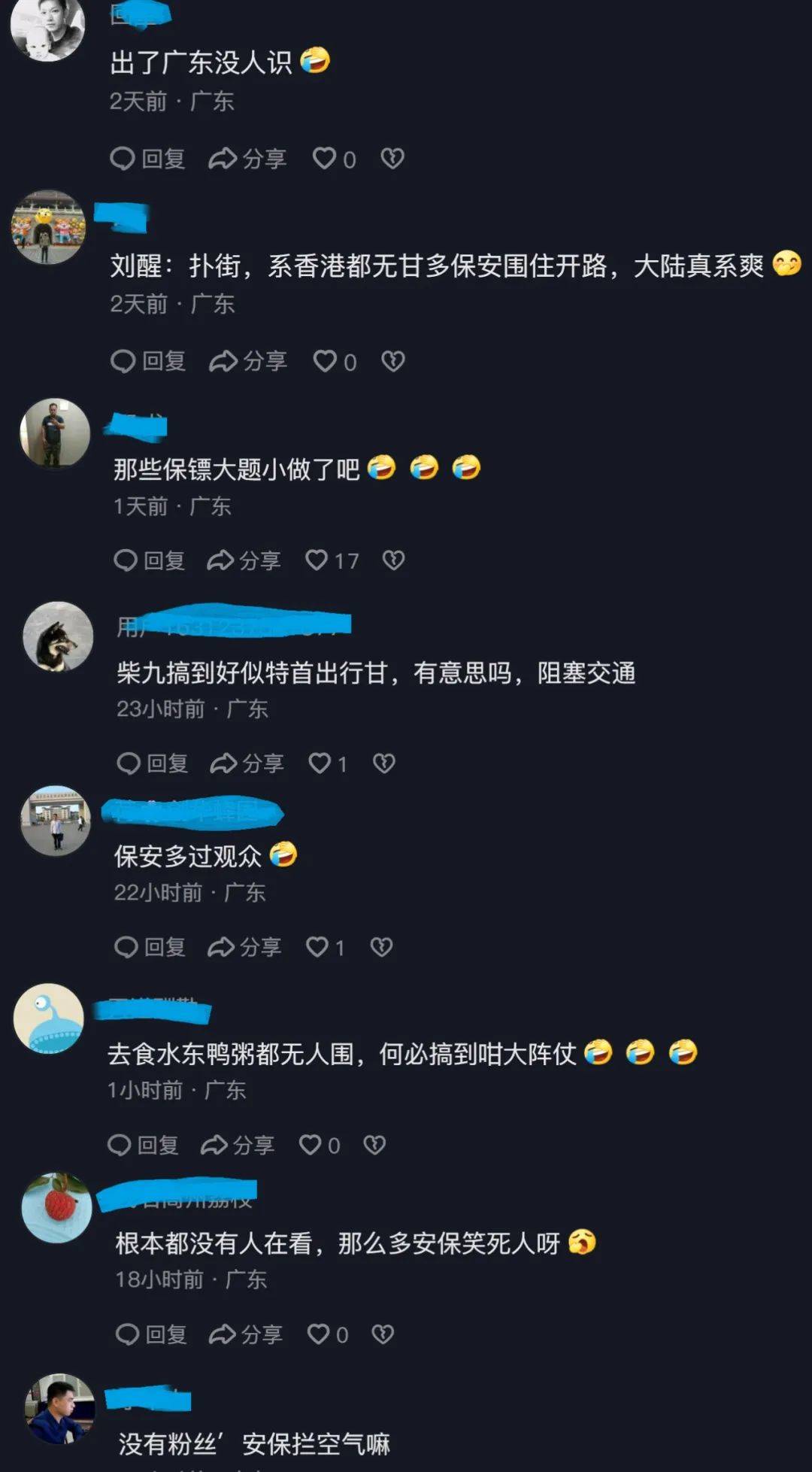This screenshot has width=812, height=1472.
Task: Open the dog avatar beside the 柴九 comment
Action: [x=58, y=636]
